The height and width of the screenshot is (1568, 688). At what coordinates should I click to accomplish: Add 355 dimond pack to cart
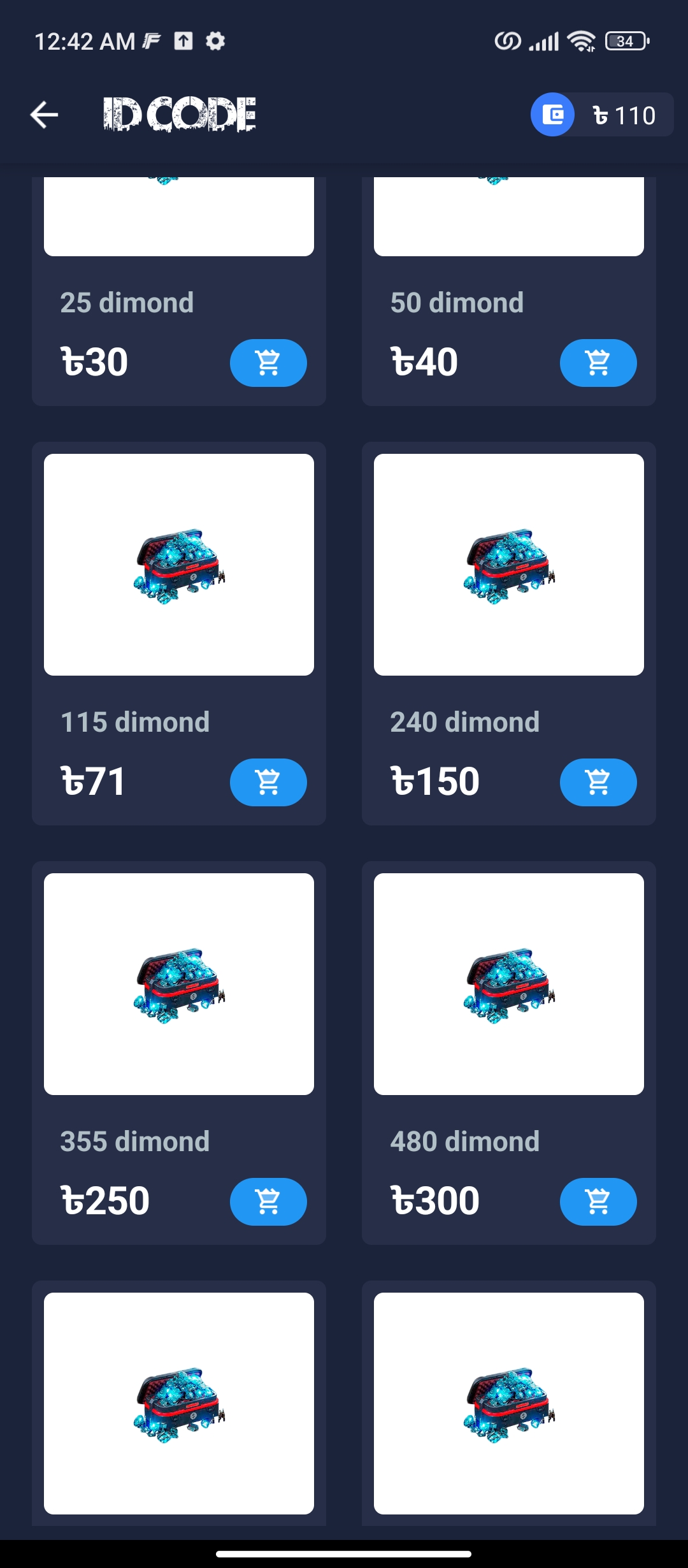268,1201
